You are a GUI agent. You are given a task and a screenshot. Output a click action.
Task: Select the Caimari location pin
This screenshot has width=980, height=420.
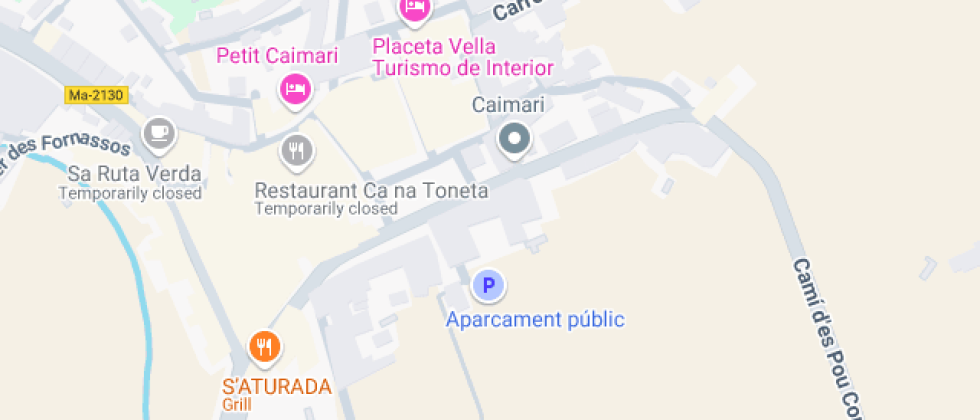[514, 138]
